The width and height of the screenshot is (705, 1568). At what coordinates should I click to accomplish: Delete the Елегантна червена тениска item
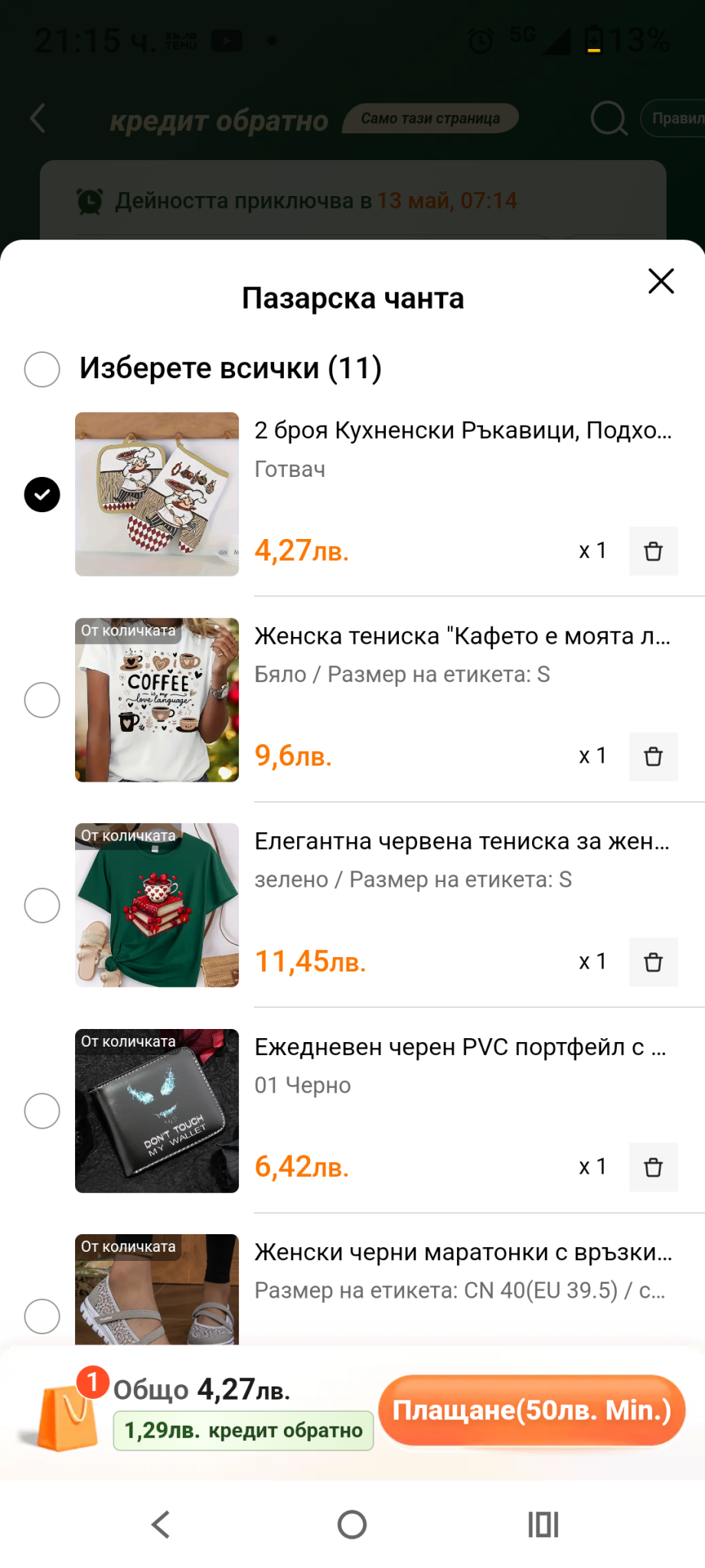tap(653, 962)
